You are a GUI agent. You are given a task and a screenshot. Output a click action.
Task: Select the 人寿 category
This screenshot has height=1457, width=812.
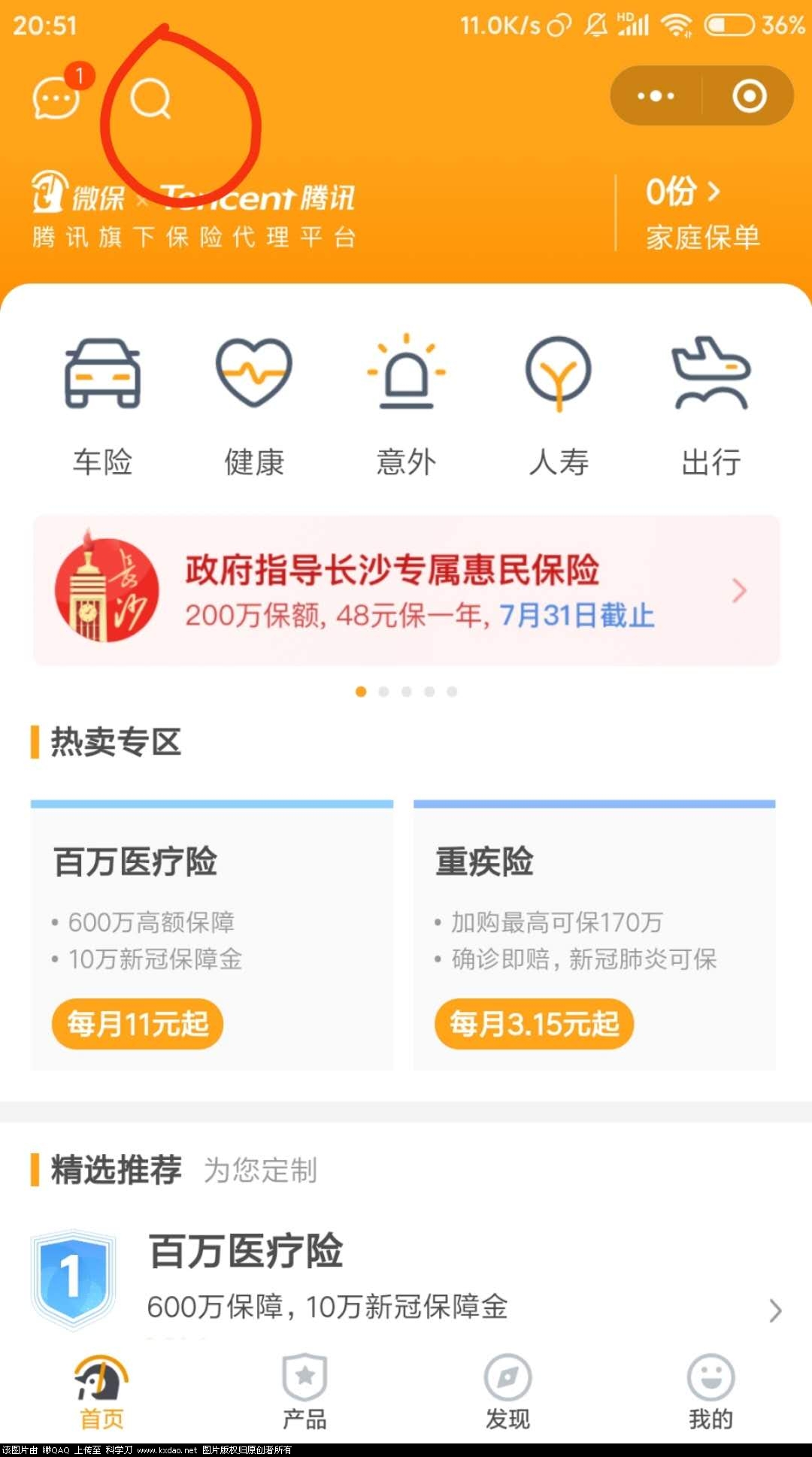[x=558, y=406]
